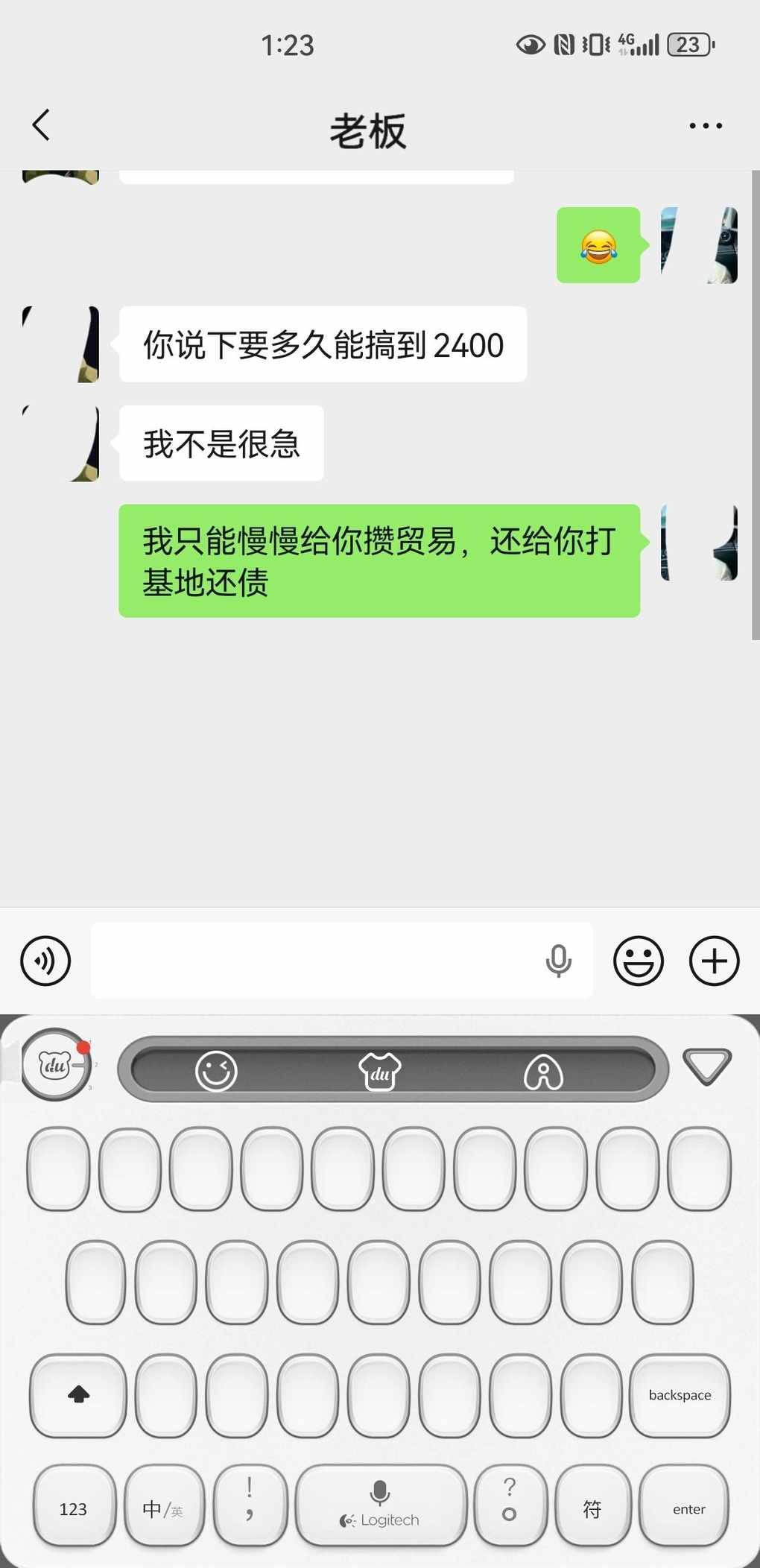
Task: Open the plus attachments menu
Action: [714, 961]
